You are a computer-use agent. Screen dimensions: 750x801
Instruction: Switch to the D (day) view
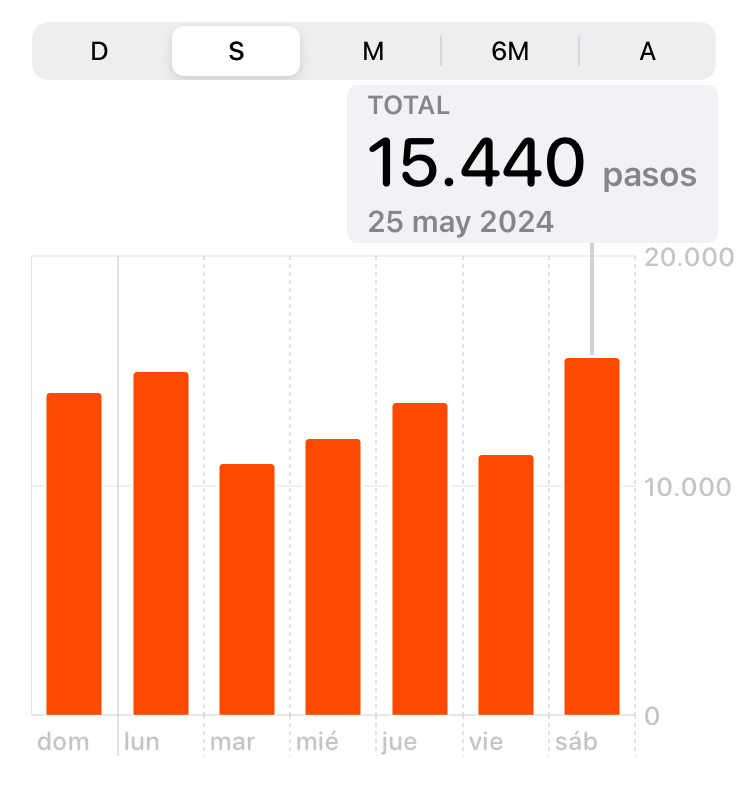[x=99, y=52]
